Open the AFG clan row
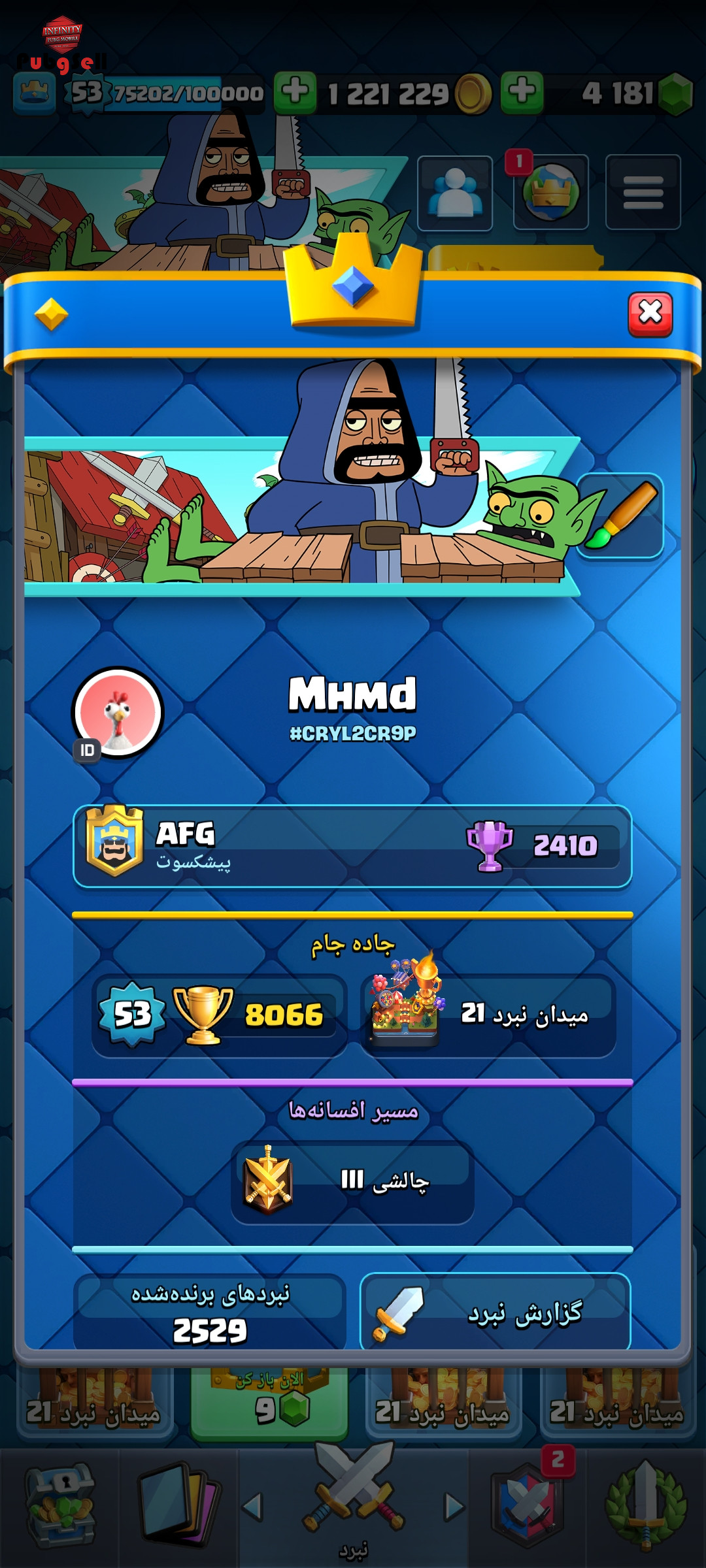 click(x=352, y=846)
